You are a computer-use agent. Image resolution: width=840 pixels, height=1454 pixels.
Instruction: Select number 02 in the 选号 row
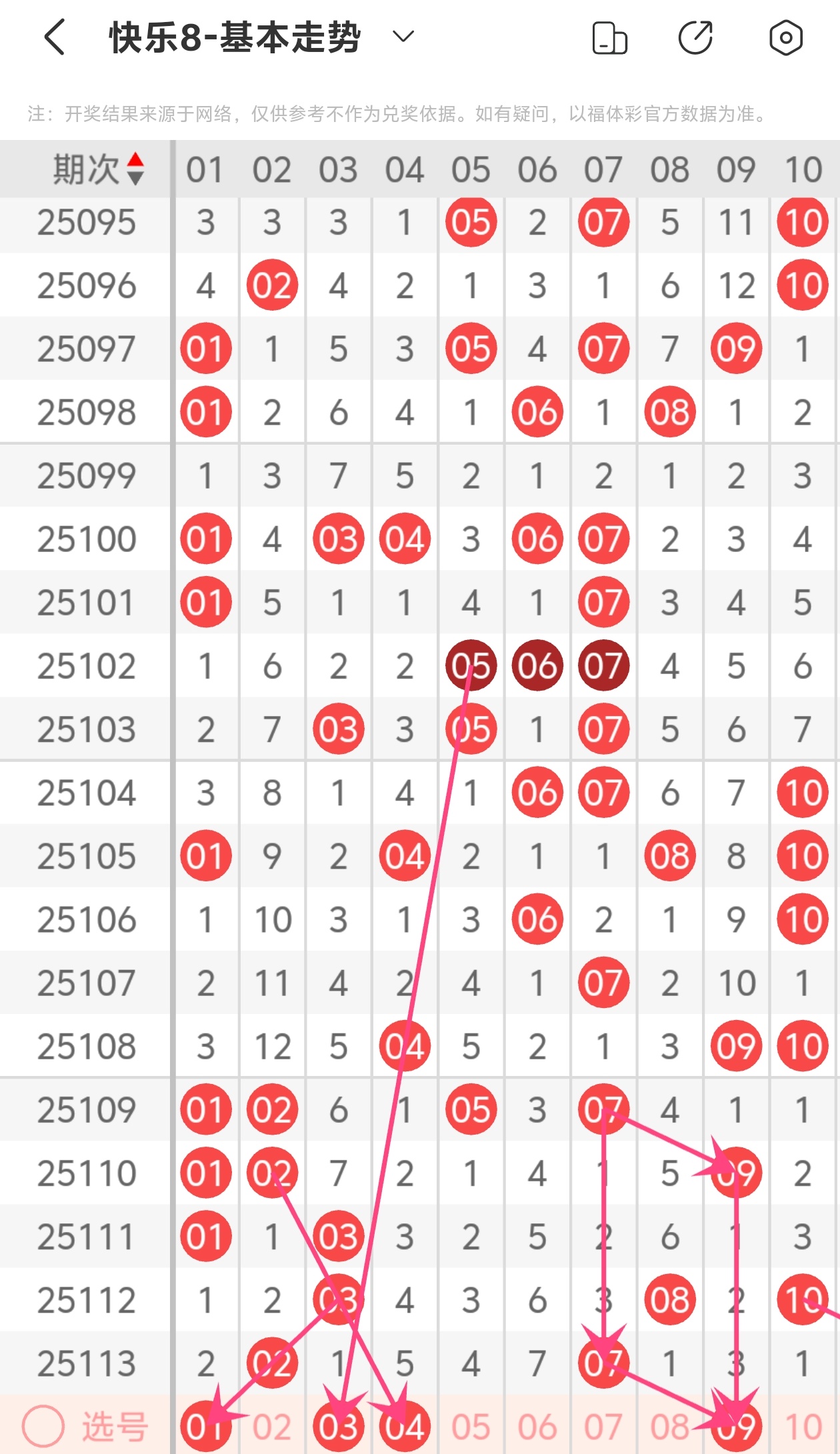(272, 1427)
